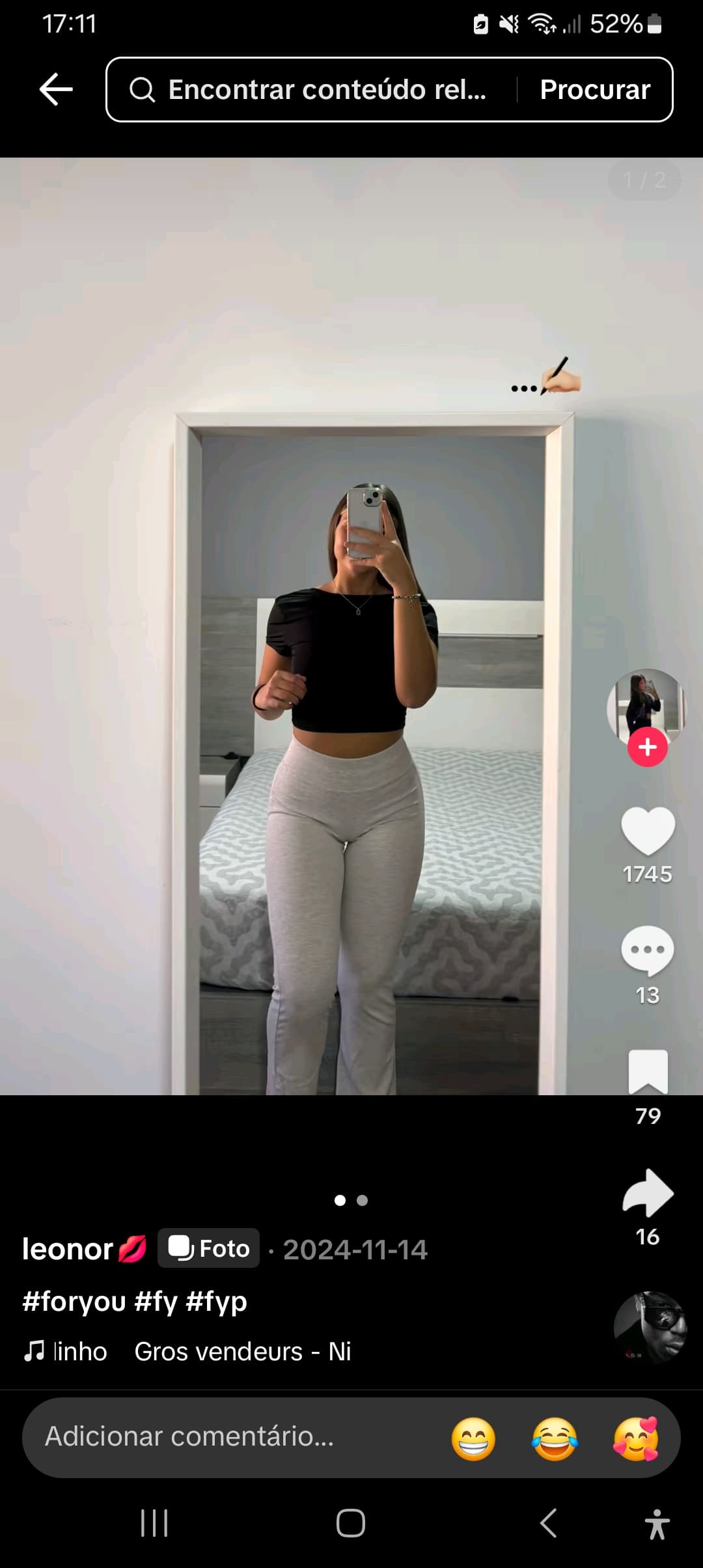The image size is (703, 1568).
Task: Go back using the top-left arrow
Action: tap(56, 89)
